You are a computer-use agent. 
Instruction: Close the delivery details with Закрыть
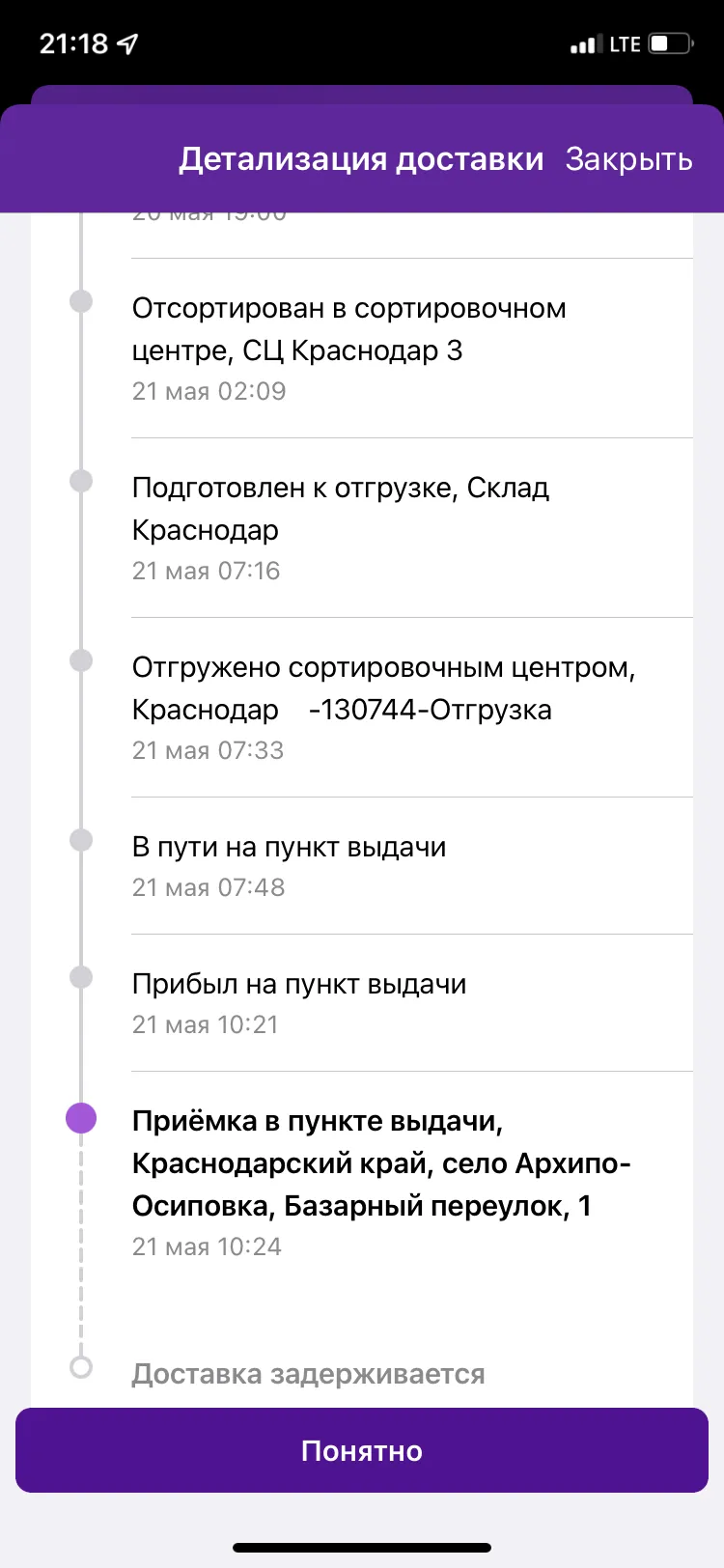coord(628,159)
